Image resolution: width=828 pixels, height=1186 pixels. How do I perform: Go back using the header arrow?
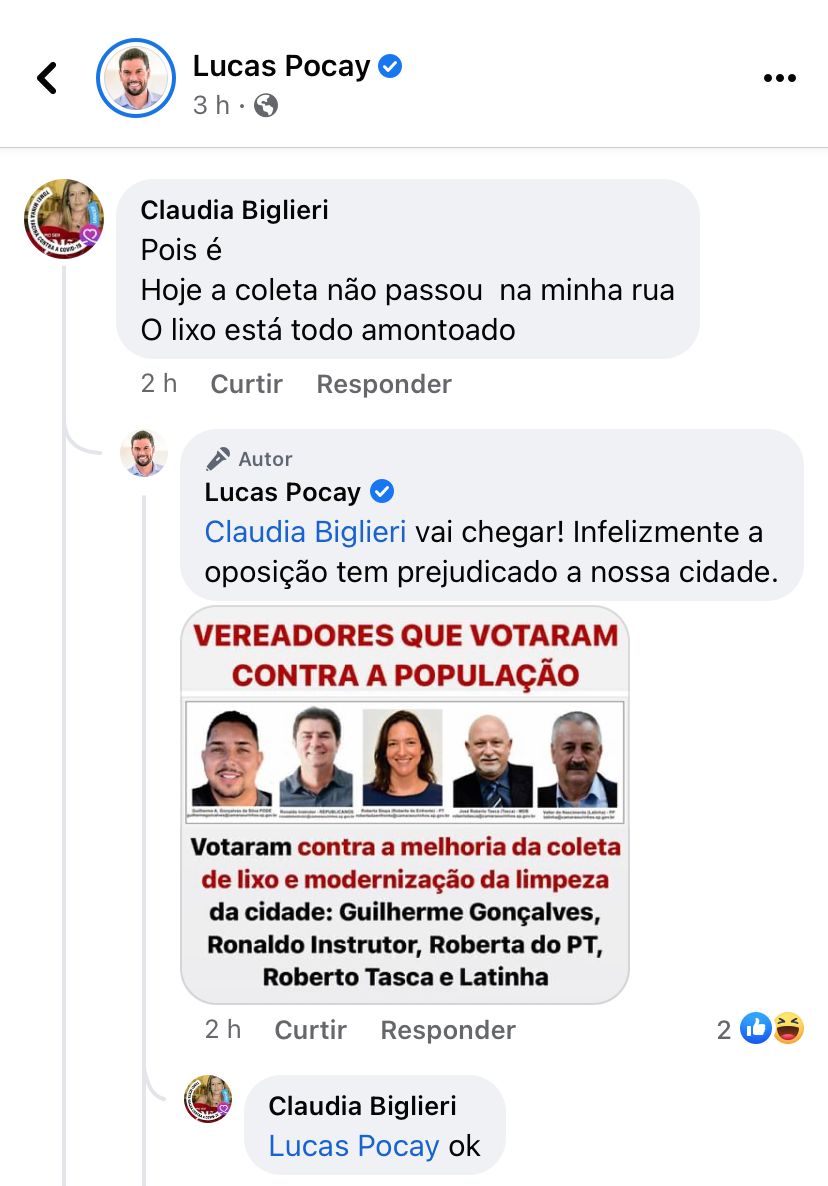pyautogui.click(x=47, y=78)
